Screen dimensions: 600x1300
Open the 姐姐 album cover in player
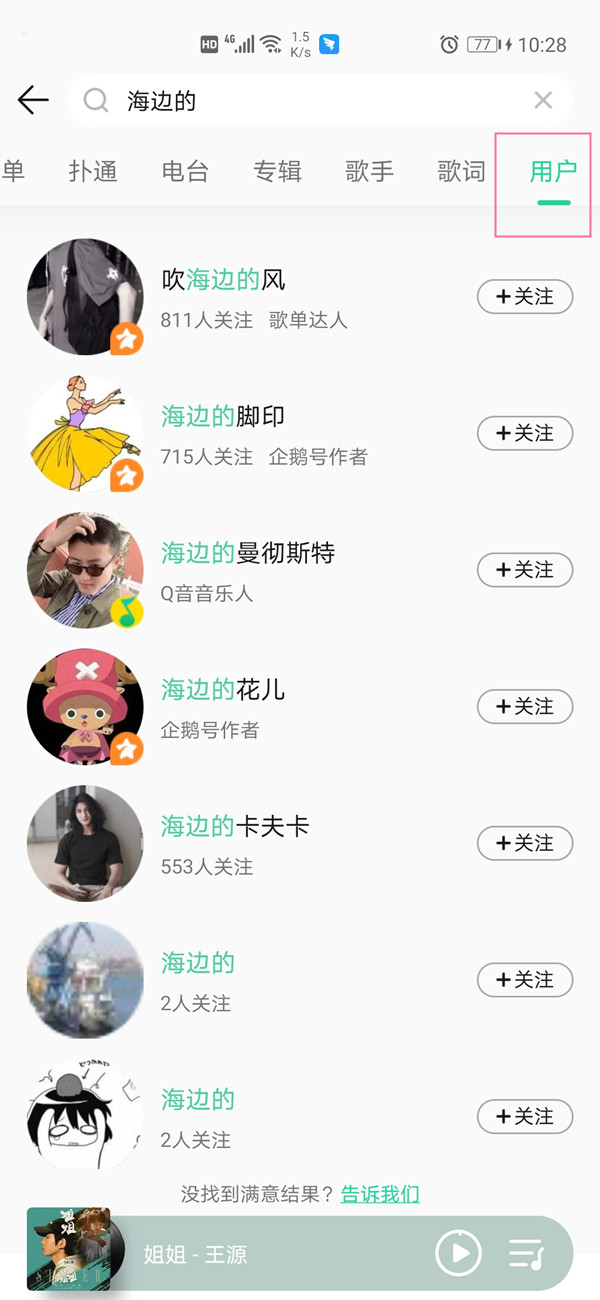(69, 1249)
